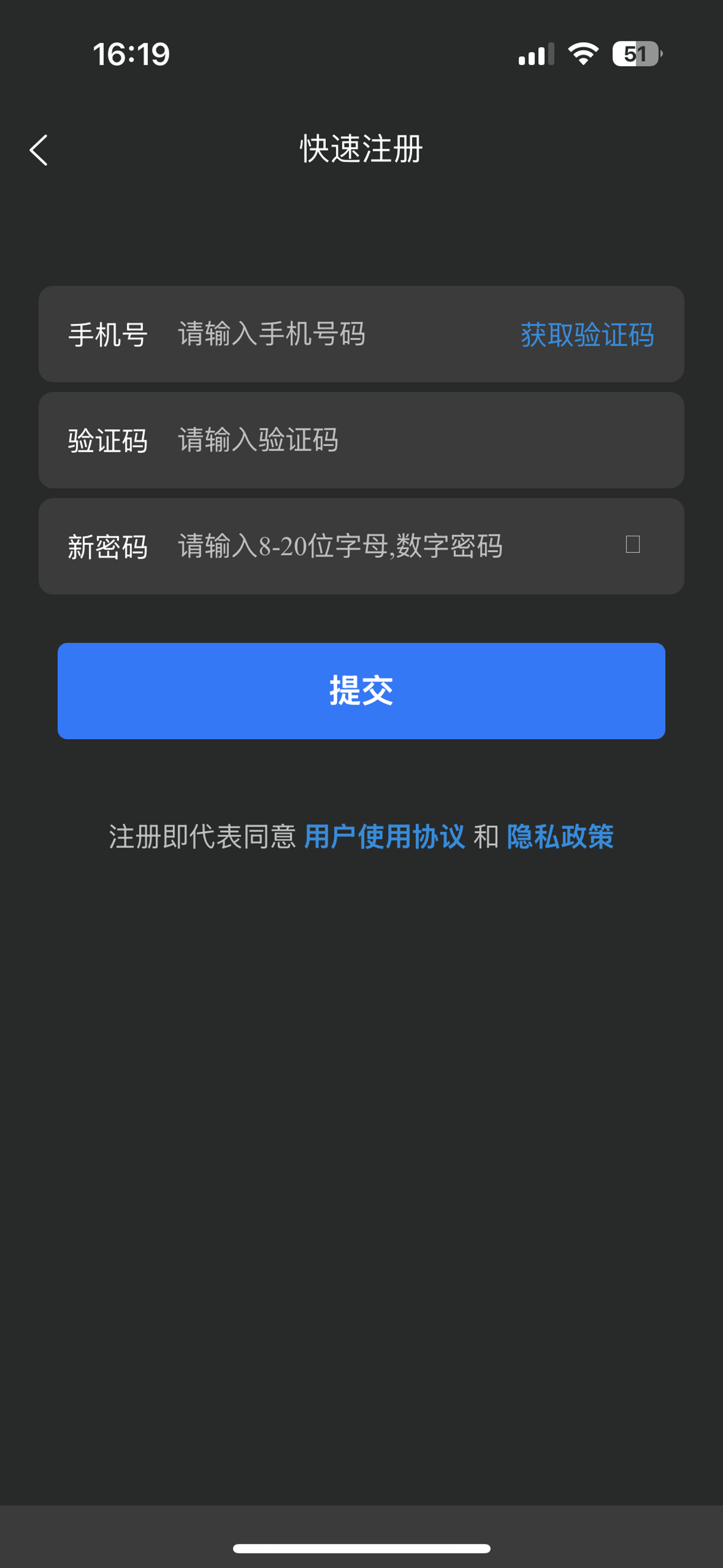The width and height of the screenshot is (723, 1568).
Task: Submit registration with the 提交 button
Action: [x=361, y=691]
